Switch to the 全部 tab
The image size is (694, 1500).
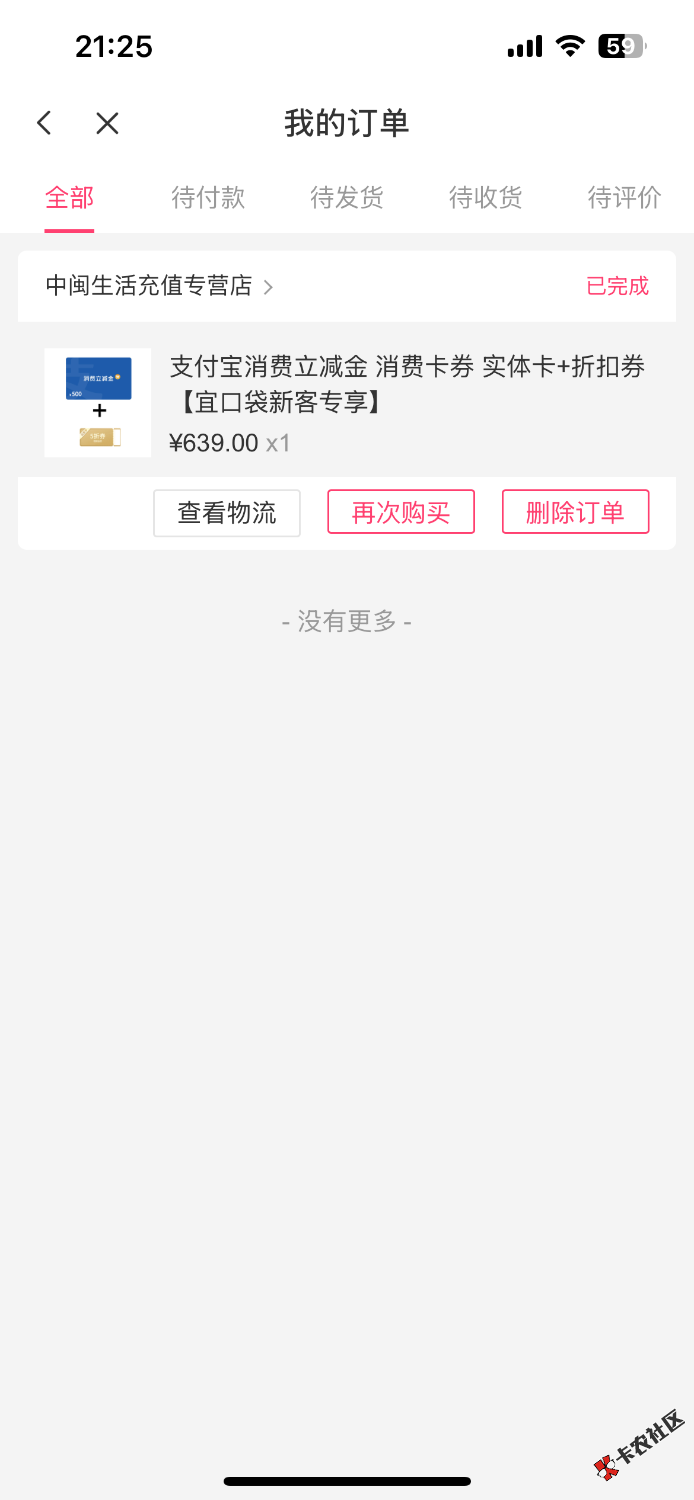click(69, 197)
